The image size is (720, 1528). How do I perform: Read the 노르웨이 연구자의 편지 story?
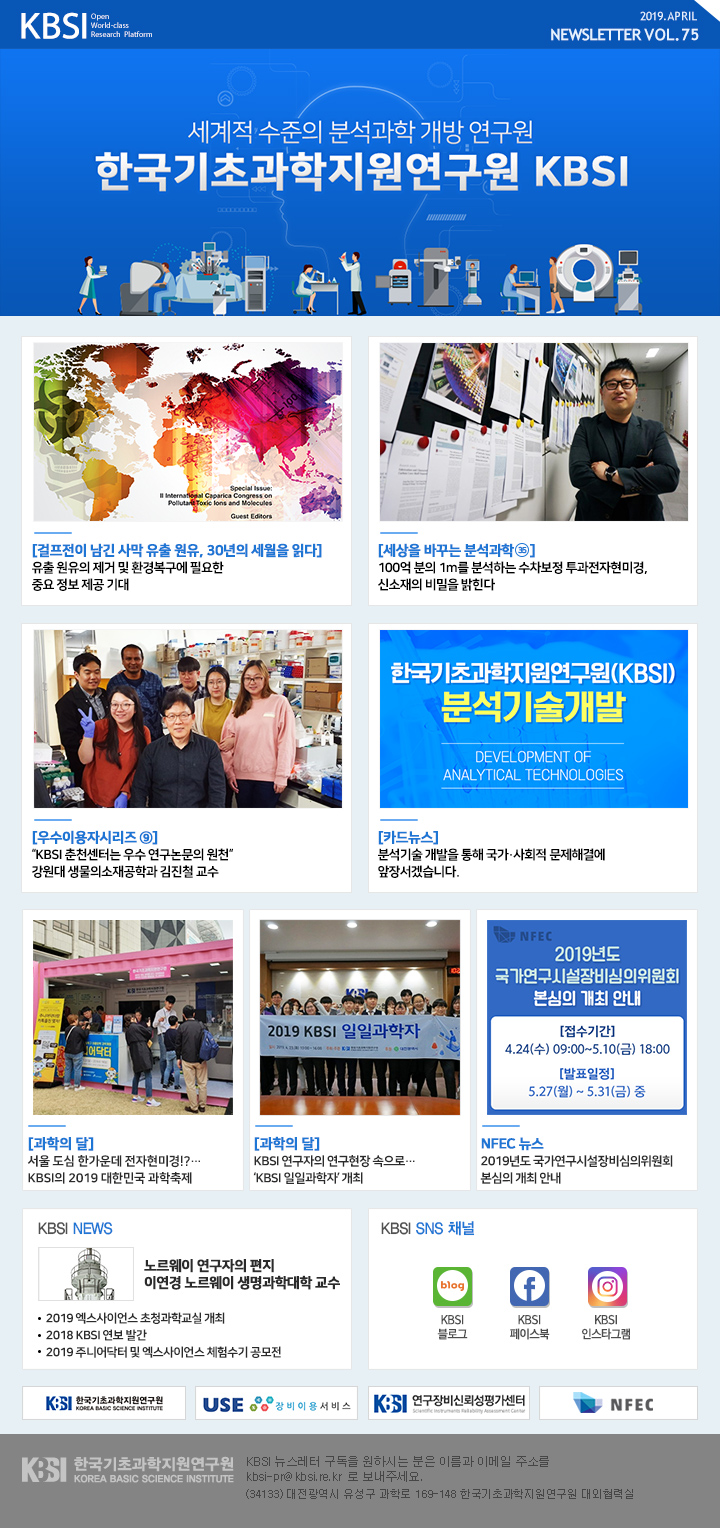(x=242, y=1273)
